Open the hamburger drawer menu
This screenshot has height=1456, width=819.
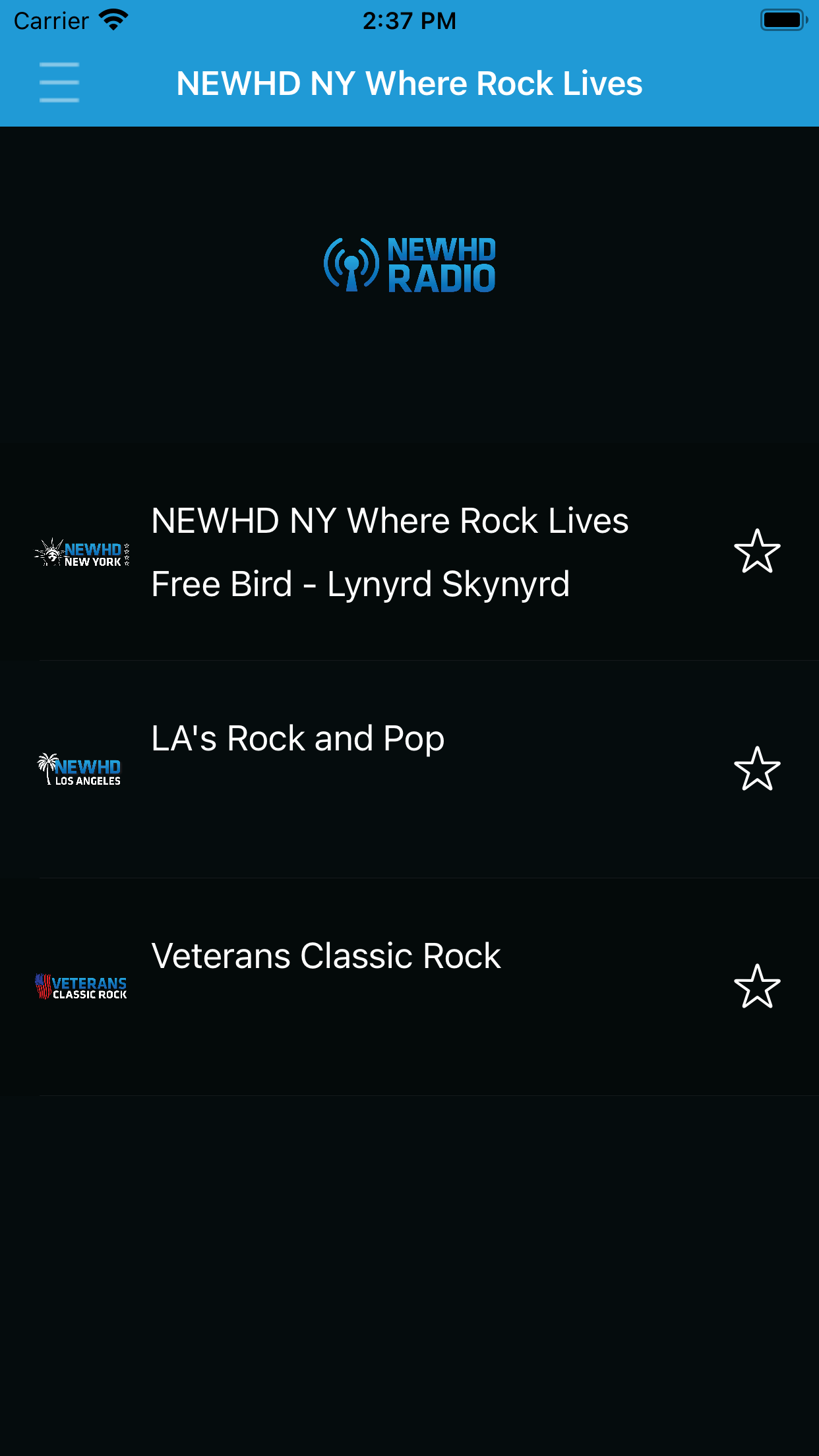click(59, 83)
